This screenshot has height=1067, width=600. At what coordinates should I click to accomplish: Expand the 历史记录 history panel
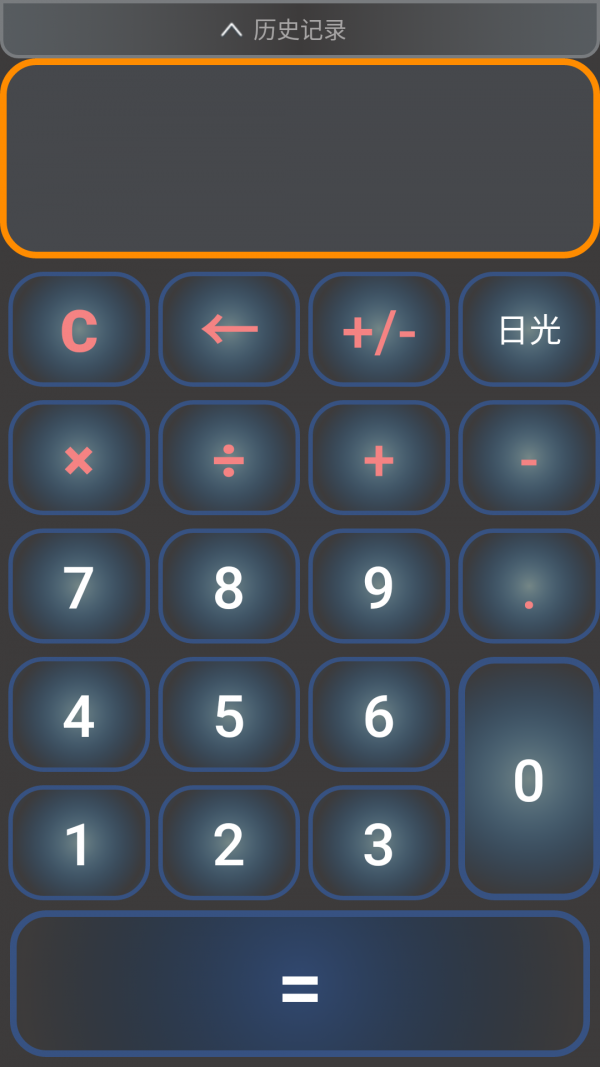tap(299, 30)
